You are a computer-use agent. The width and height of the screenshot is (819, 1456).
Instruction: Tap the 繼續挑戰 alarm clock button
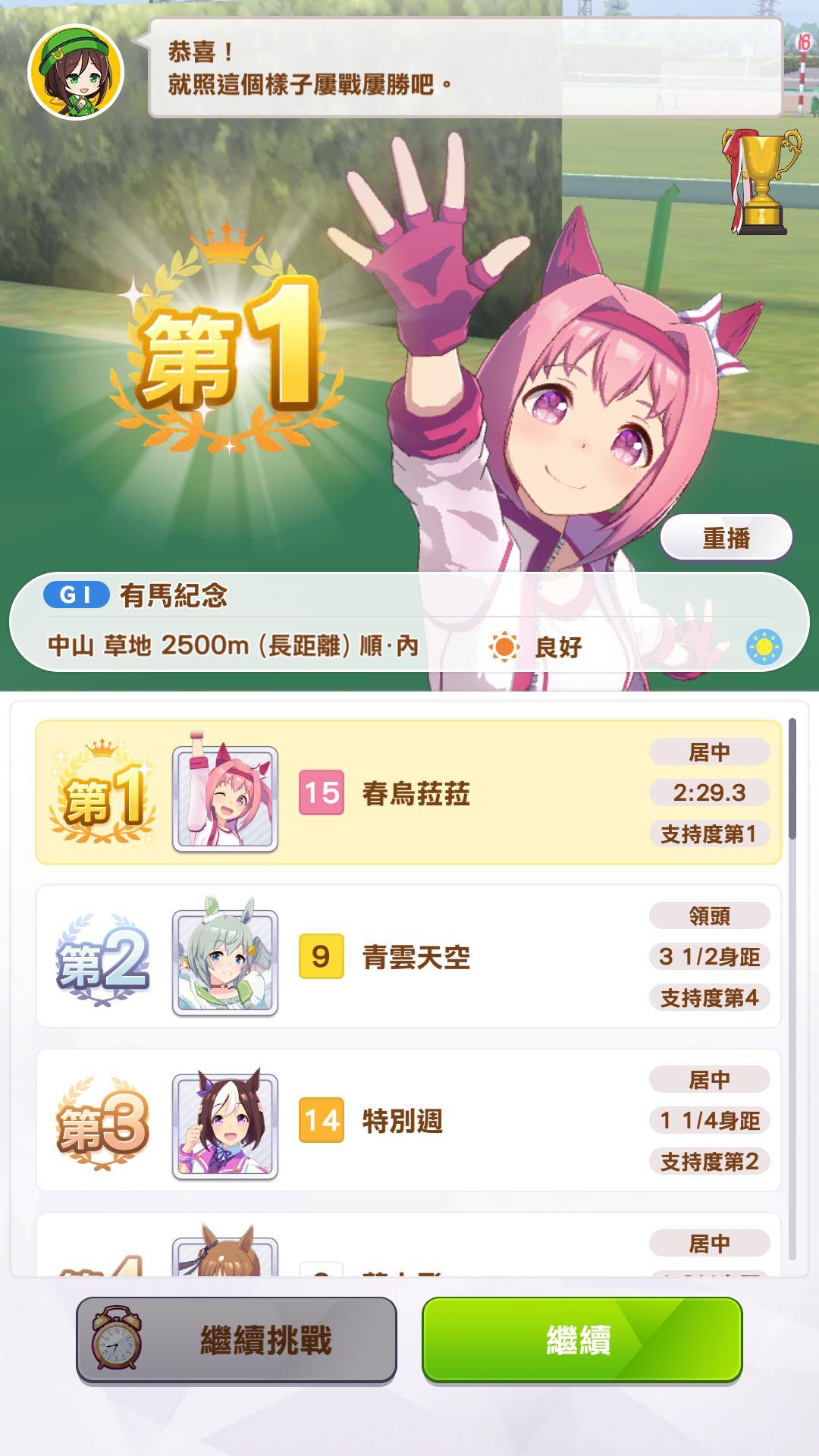237,1340
